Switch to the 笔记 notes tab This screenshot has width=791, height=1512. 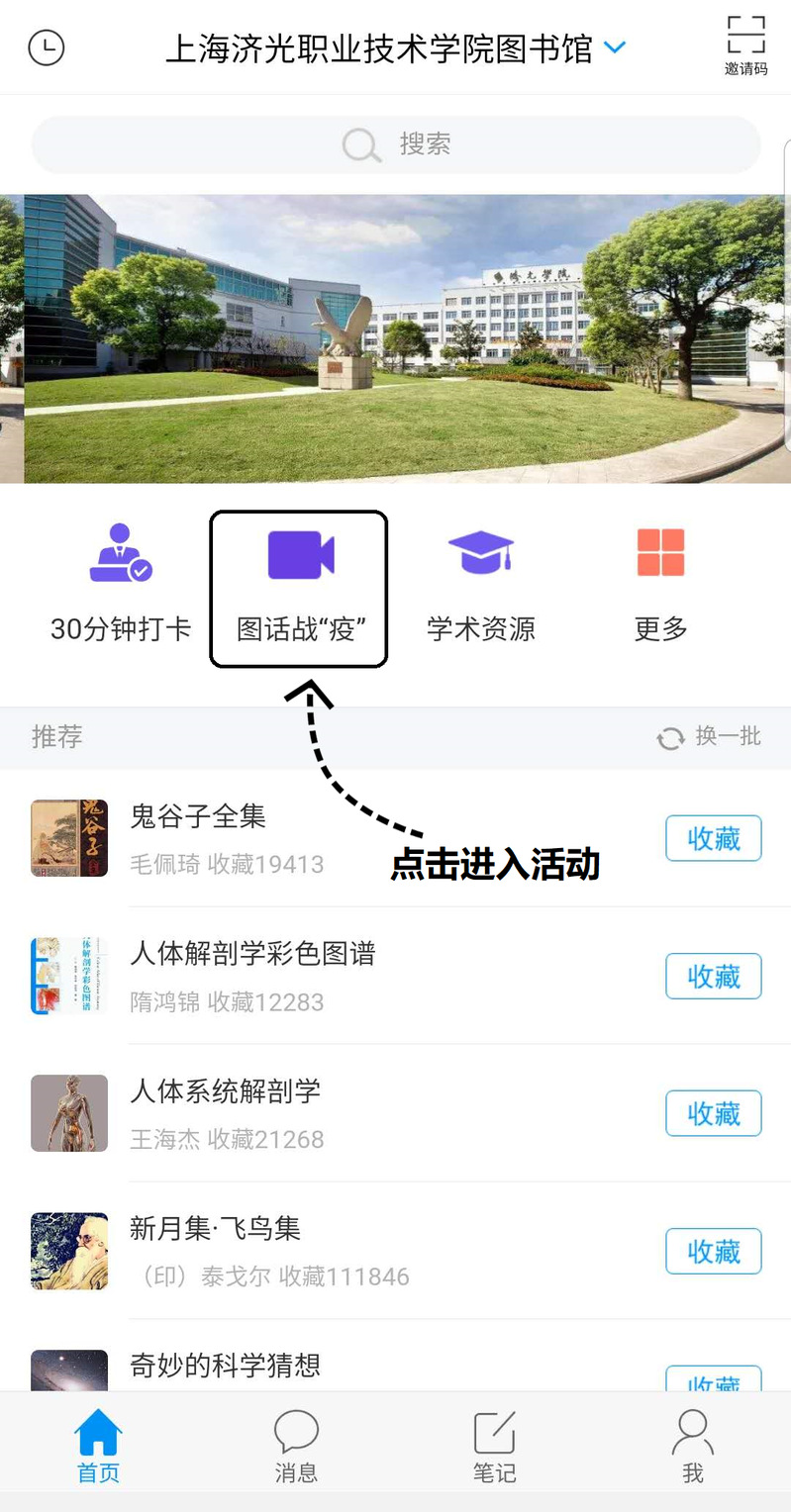tap(494, 1447)
